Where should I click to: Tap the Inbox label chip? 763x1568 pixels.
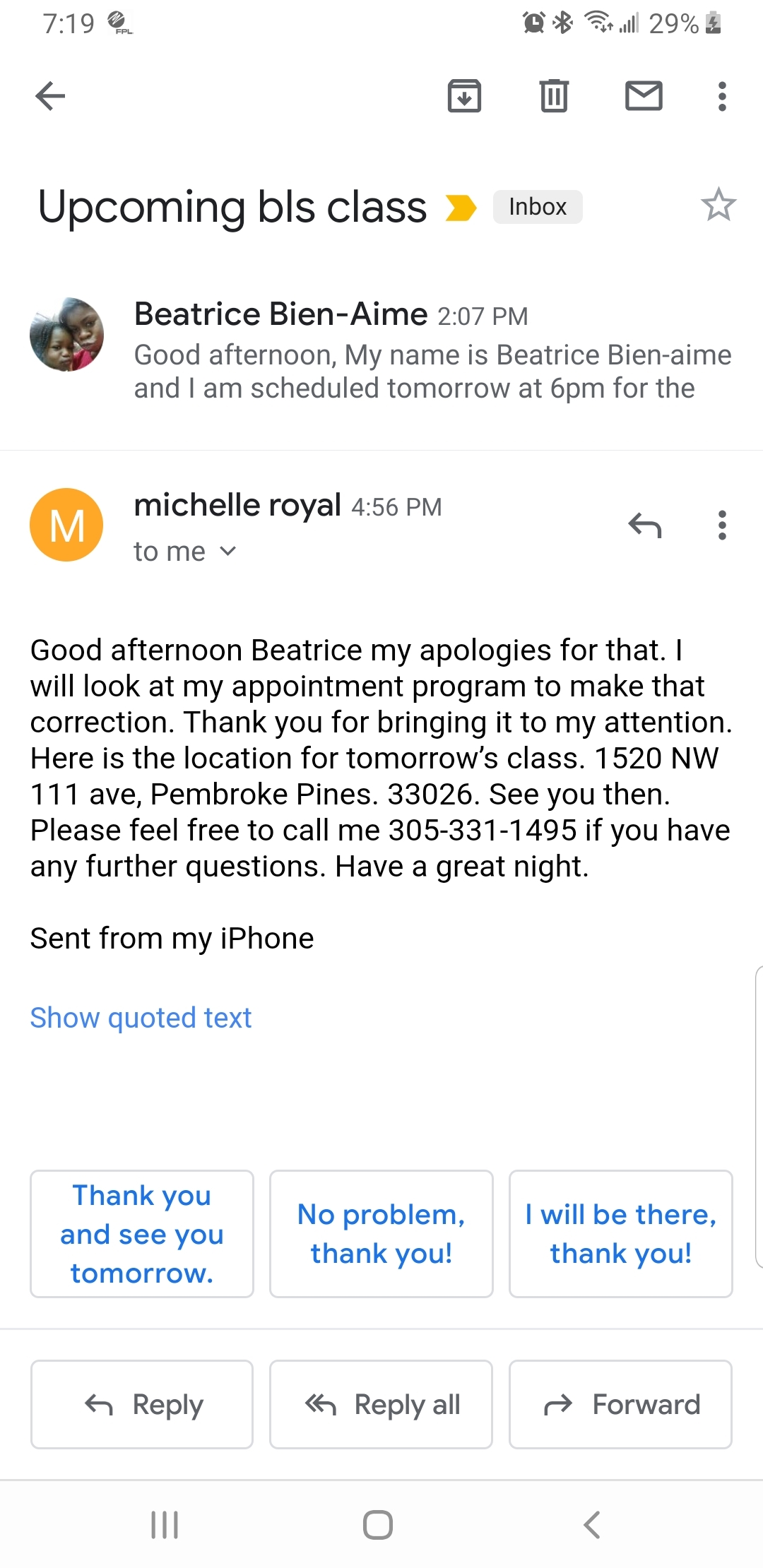click(538, 207)
